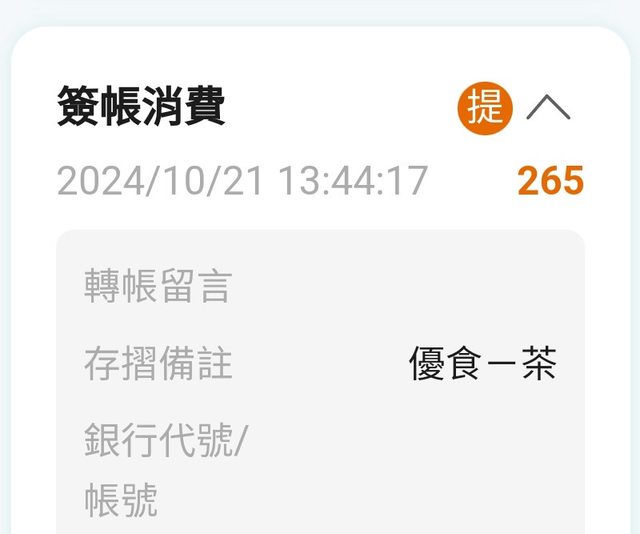Screen dimensions: 640x534
Task: Collapse the 簽帳消費 transaction details
Action: [x=548, y=107]
